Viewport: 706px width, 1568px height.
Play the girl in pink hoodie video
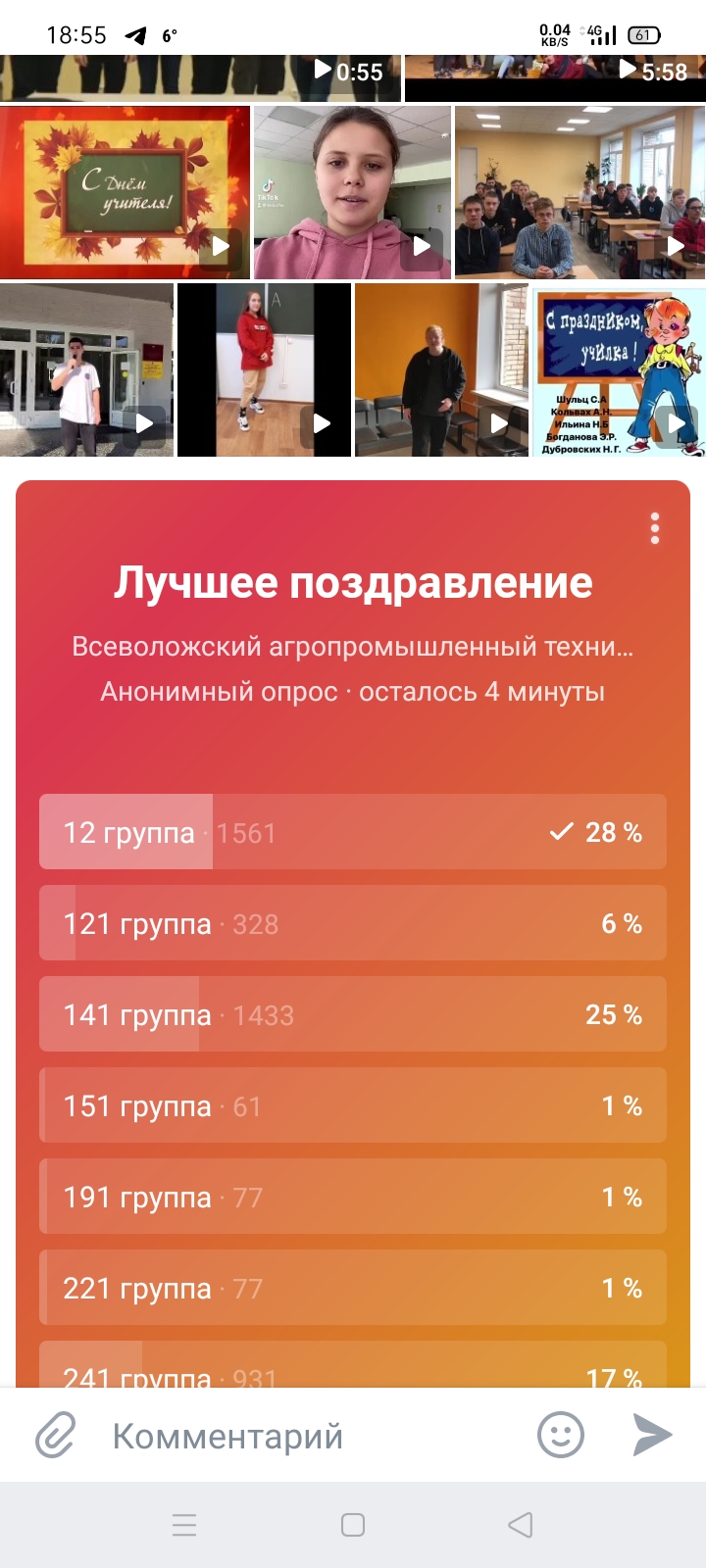[x=352, y=193]
